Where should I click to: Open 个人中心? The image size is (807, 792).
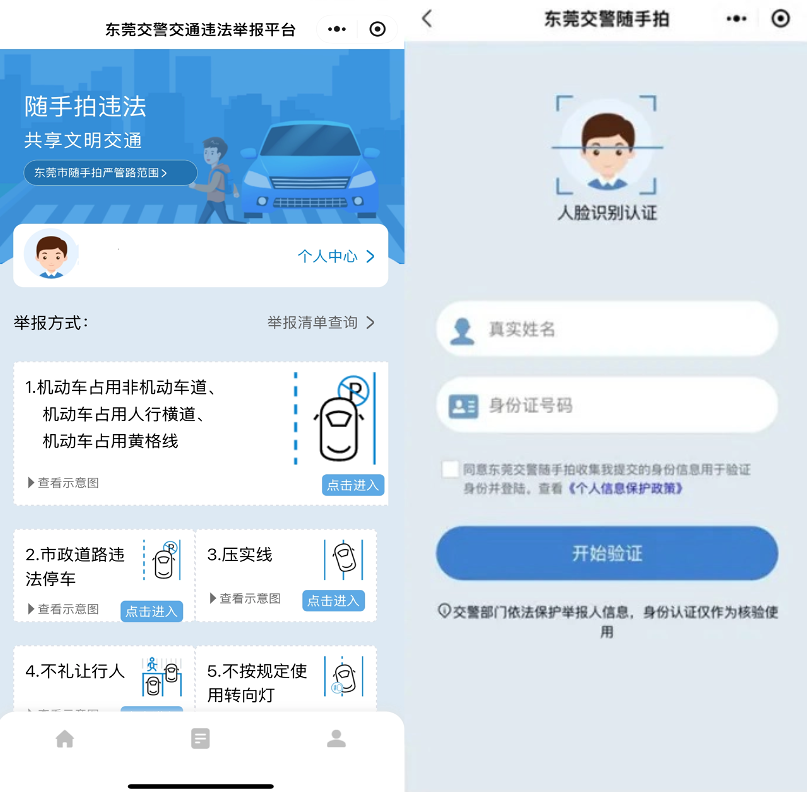(x=336, y=256)
